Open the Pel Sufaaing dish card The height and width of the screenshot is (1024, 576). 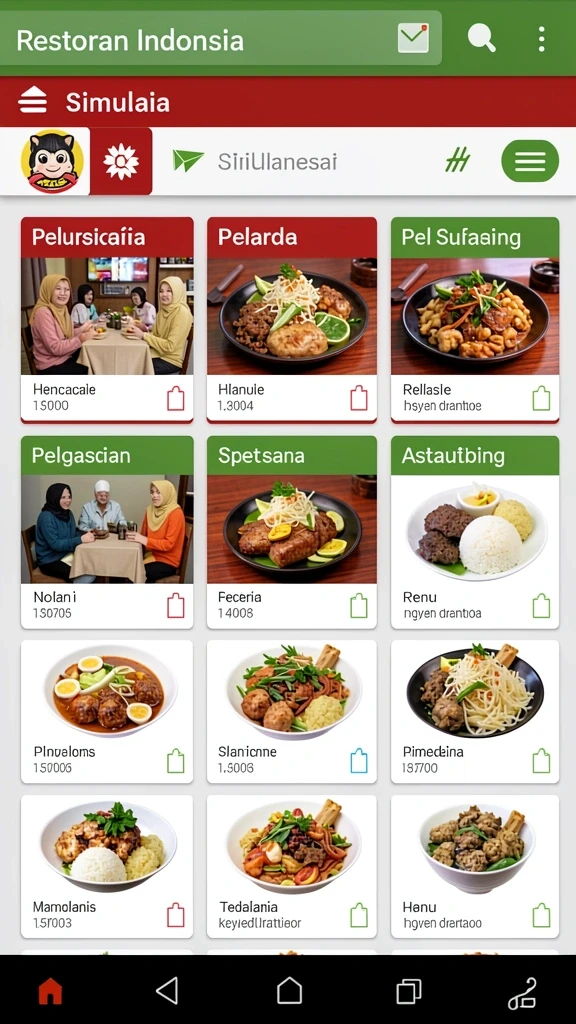coord(475,319)
